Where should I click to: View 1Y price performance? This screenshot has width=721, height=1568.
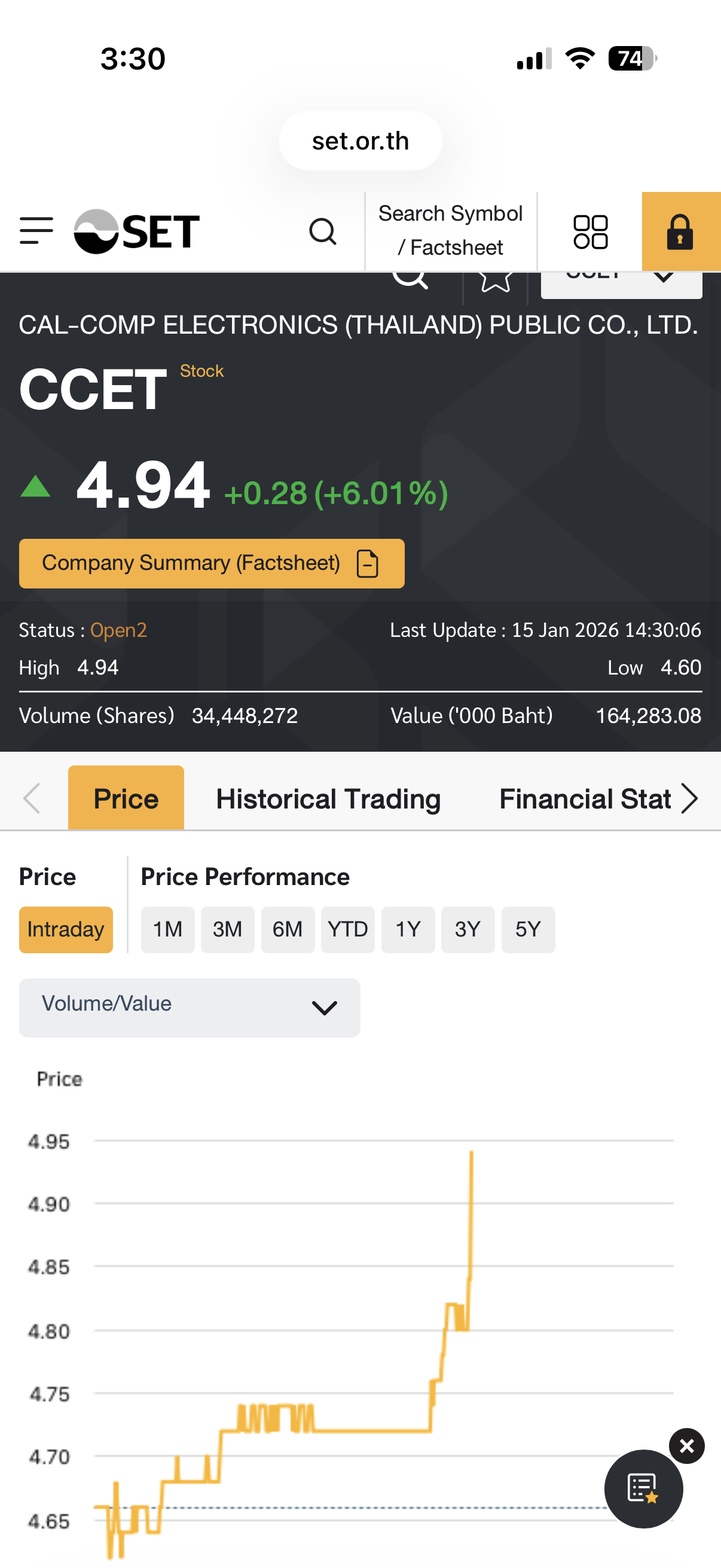[408, 929]
